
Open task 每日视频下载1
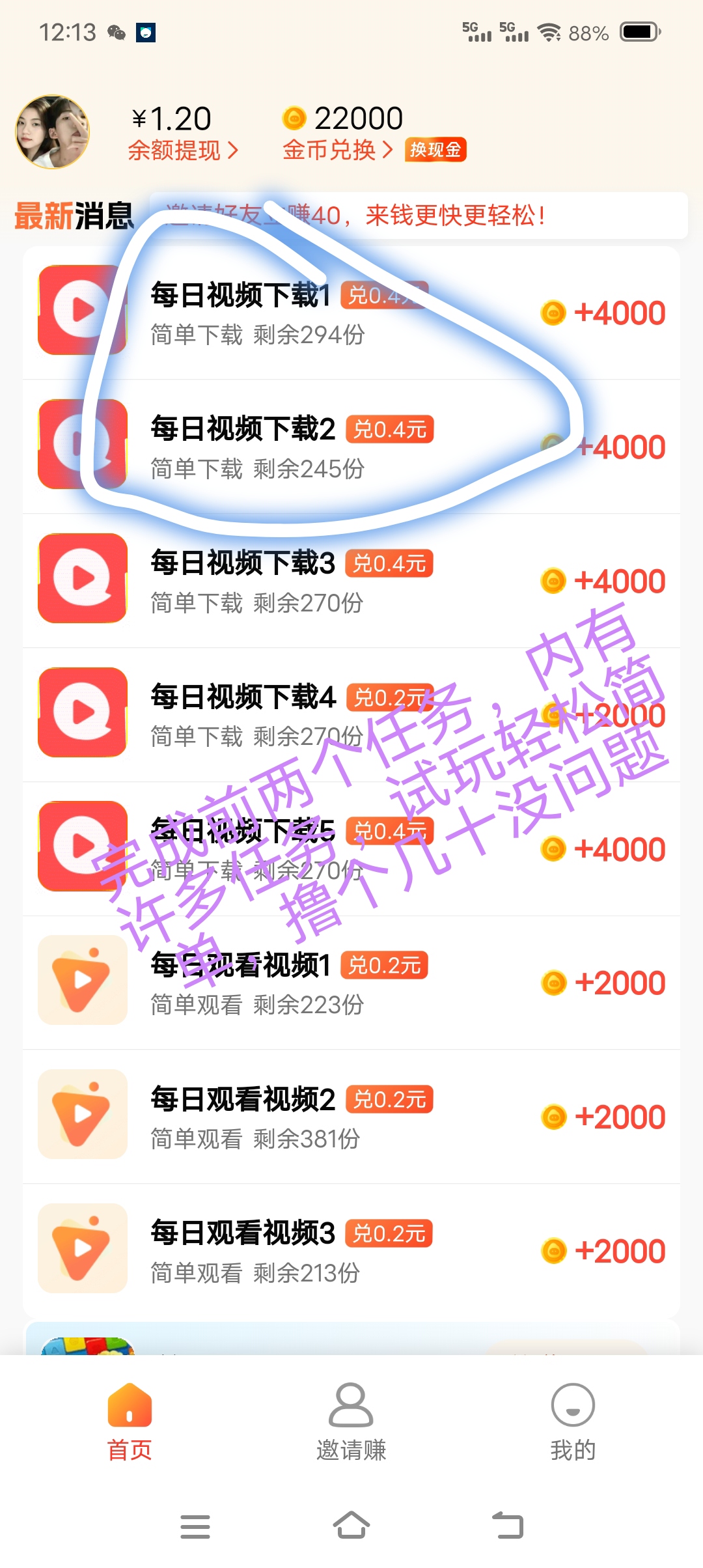point(351,313)
